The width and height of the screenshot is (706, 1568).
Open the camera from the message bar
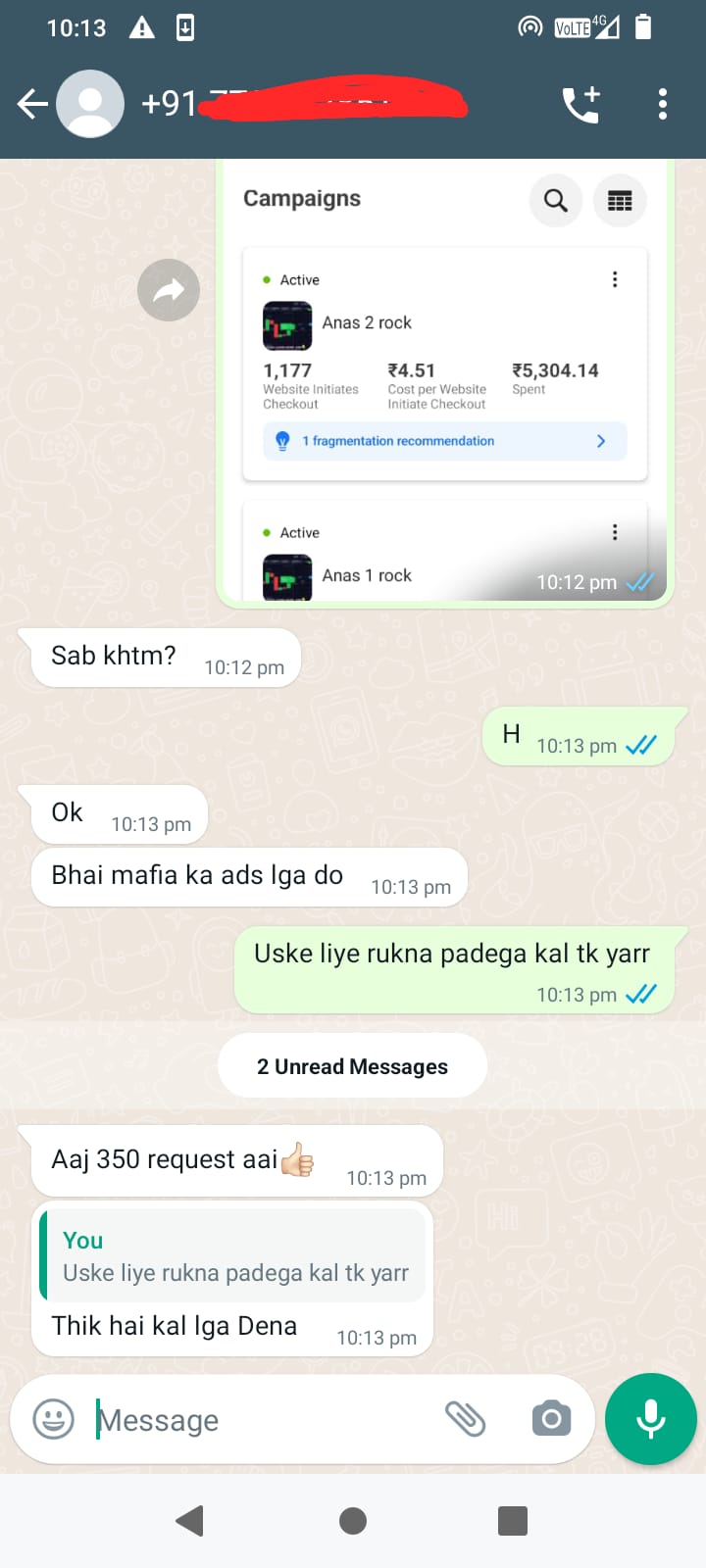(x=551, y=1419)
